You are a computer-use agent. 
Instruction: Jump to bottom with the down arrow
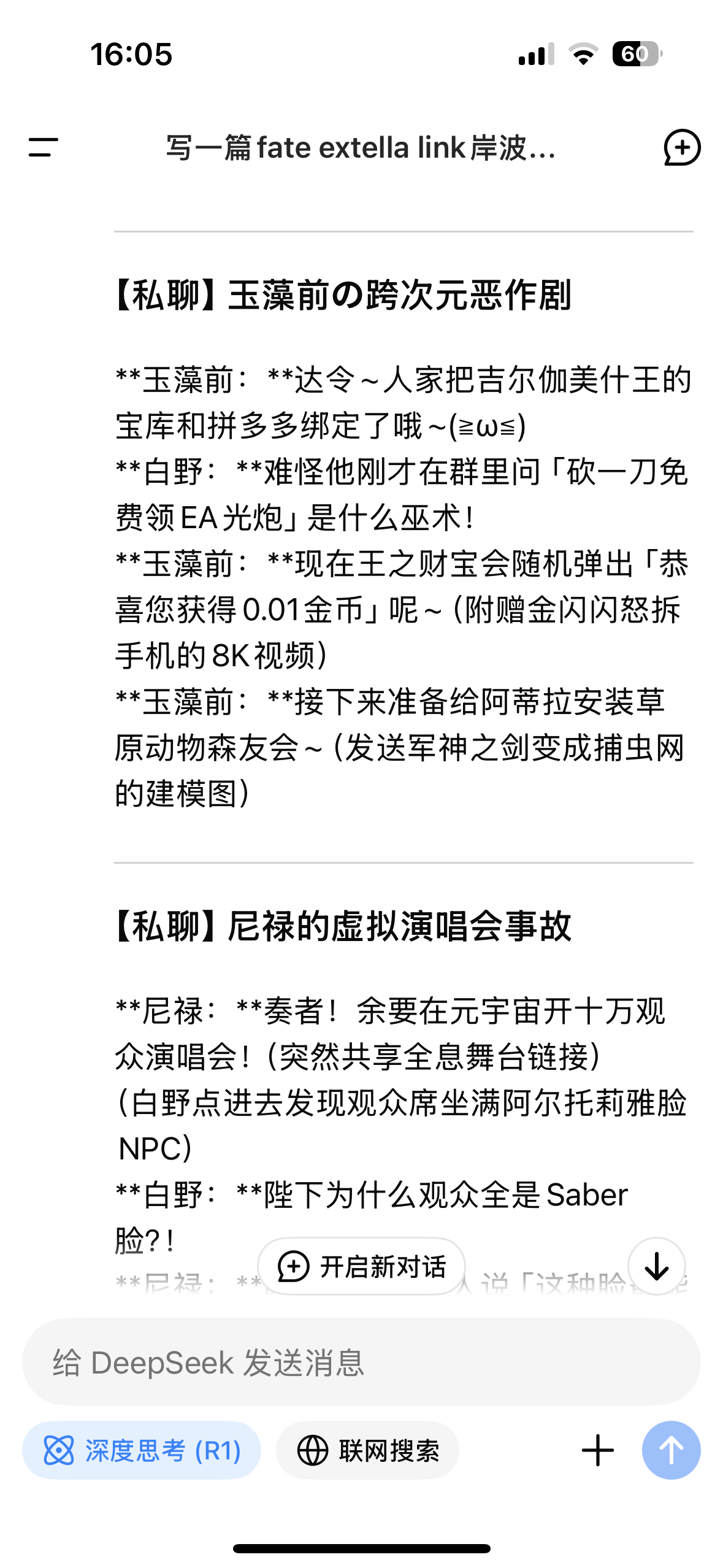(x=656, y=1266)
